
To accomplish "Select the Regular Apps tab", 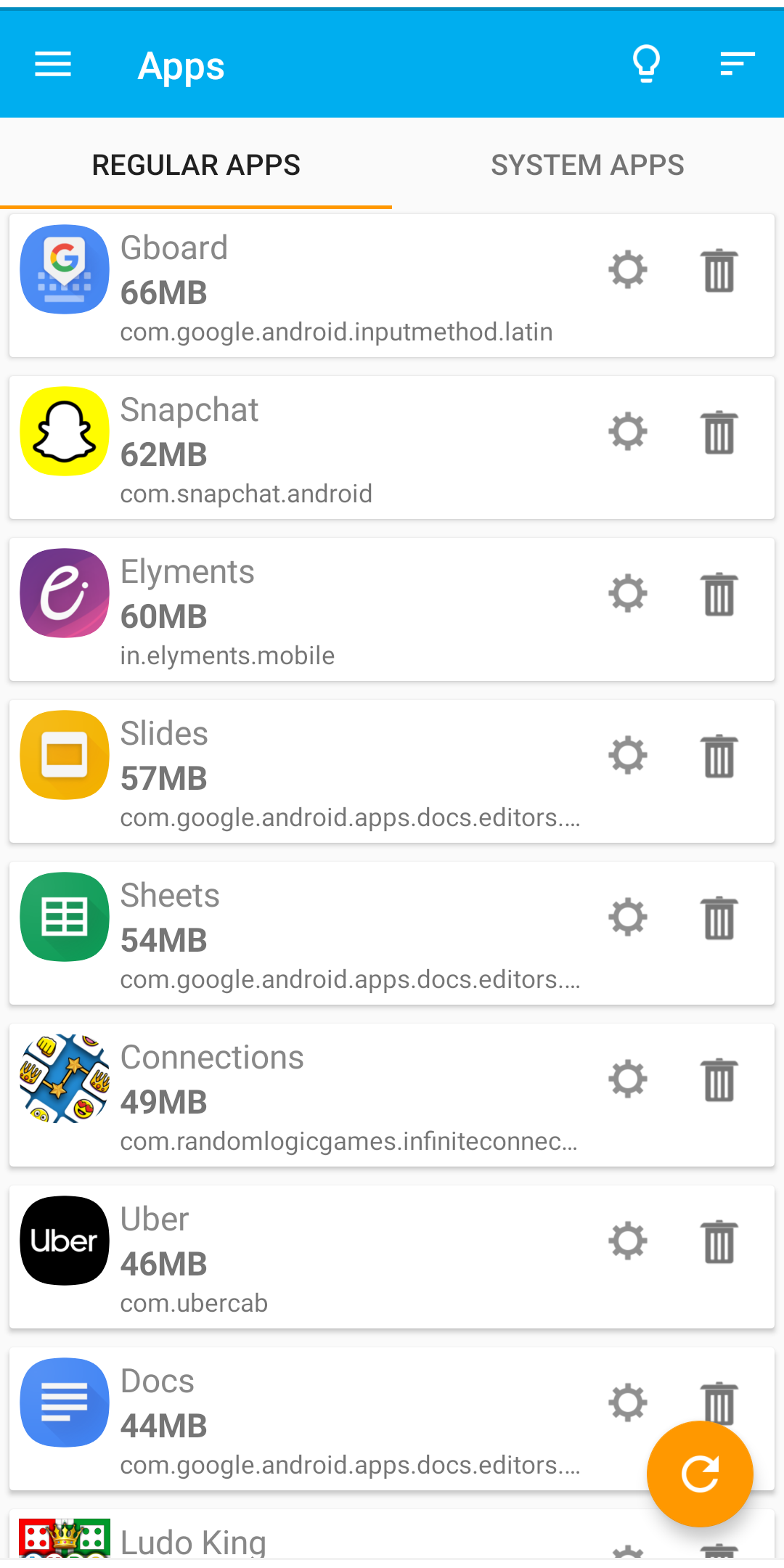I will pyautogui.click(x=196, y=165).
